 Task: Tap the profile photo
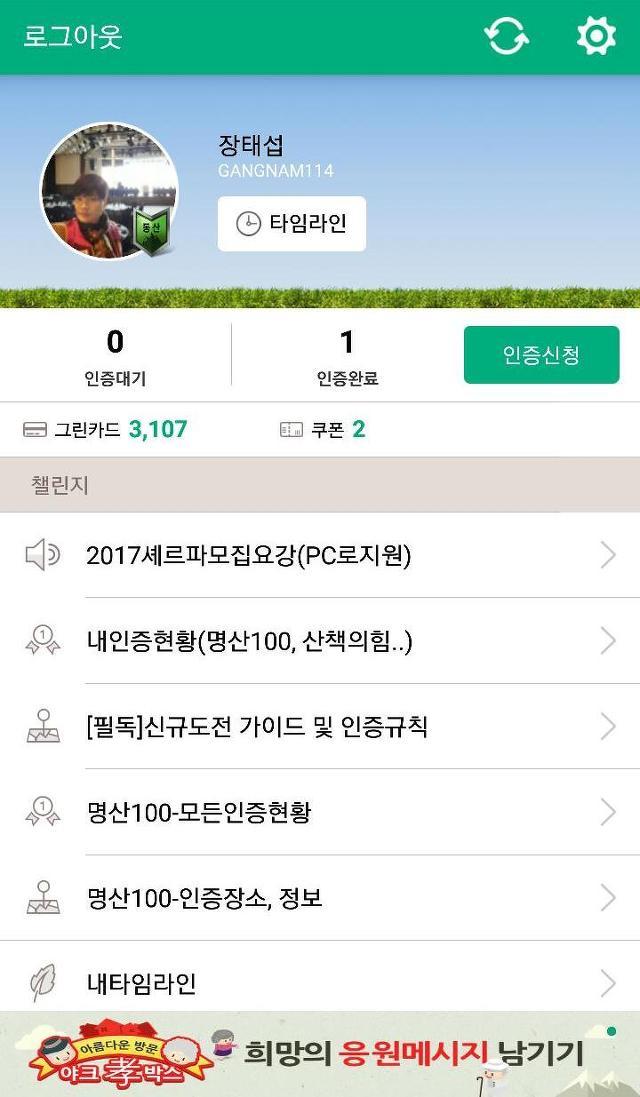pos(109,191)
